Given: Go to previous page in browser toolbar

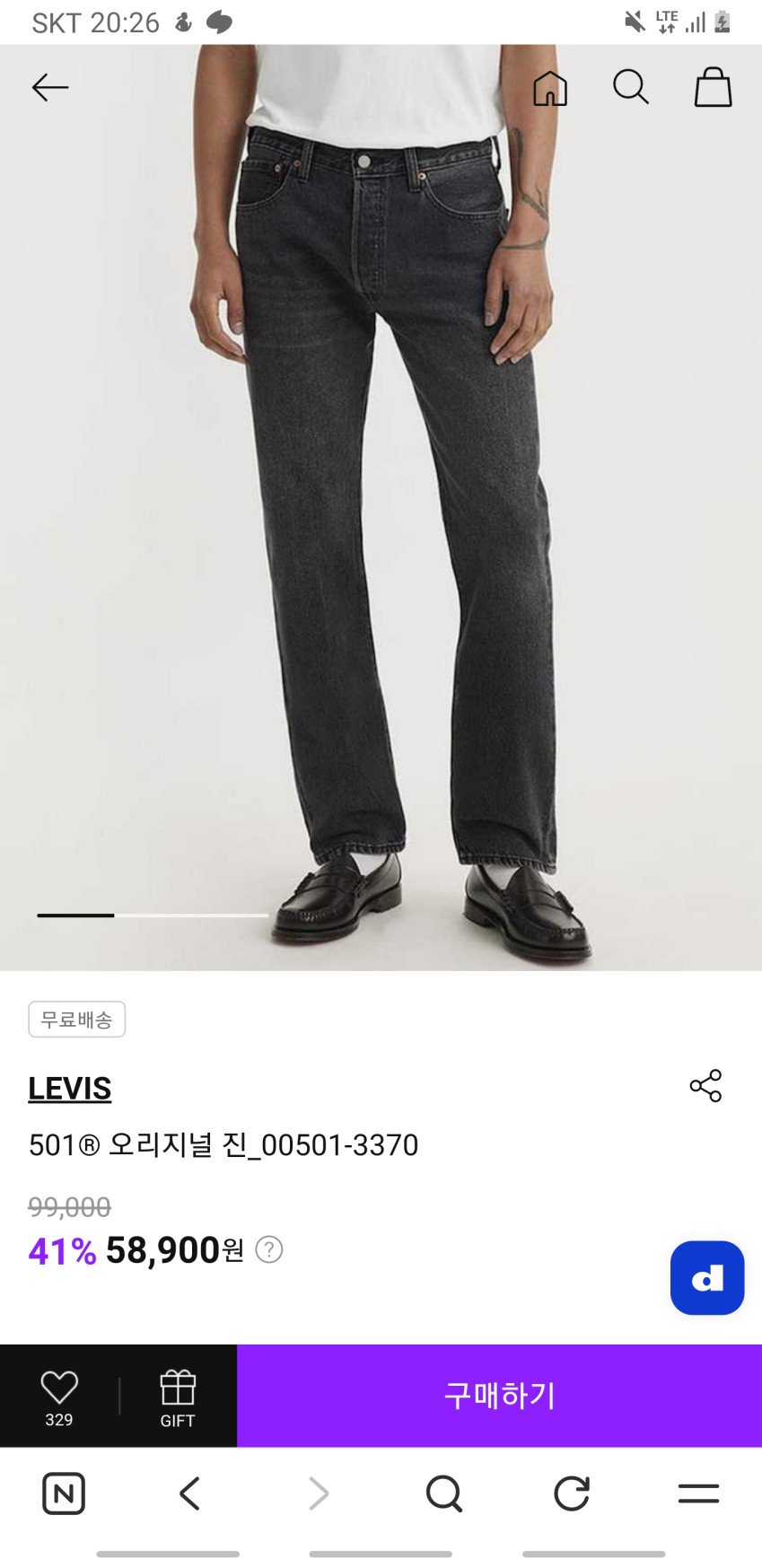Looking at the screenshot, I should [189, 1494].
